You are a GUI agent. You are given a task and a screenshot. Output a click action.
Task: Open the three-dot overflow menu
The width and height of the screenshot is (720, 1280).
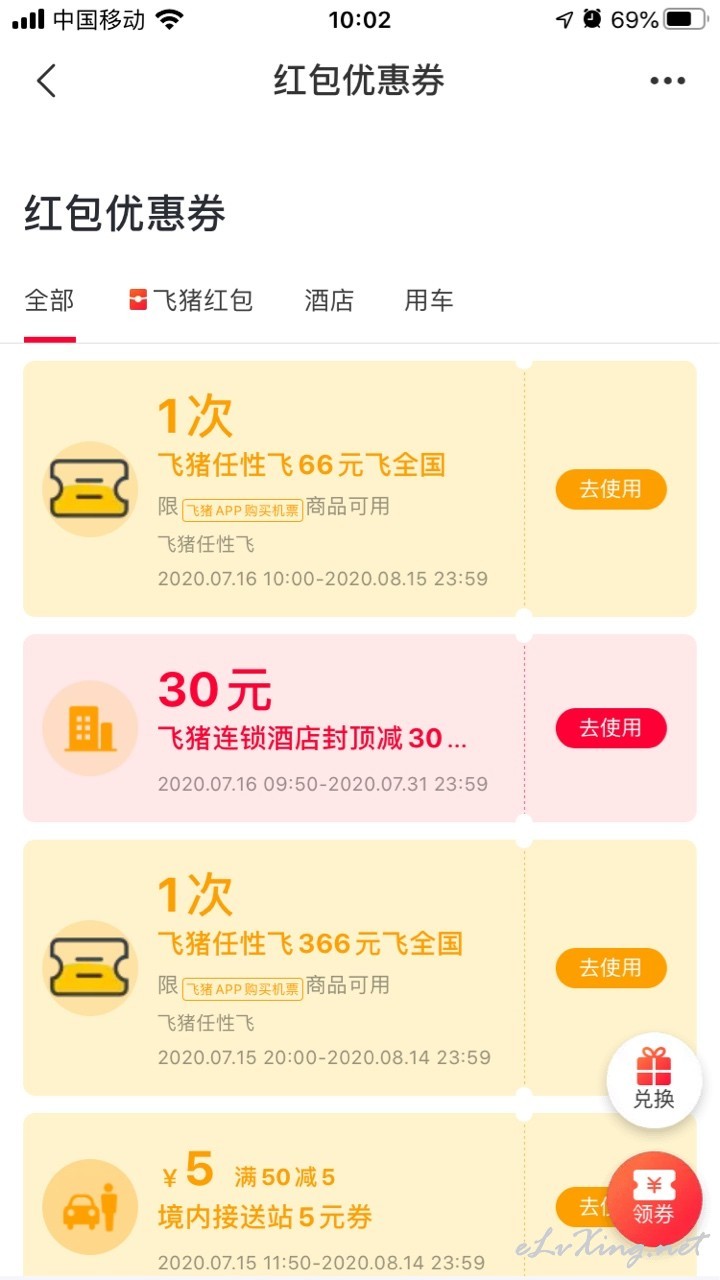tap(668, 81)
